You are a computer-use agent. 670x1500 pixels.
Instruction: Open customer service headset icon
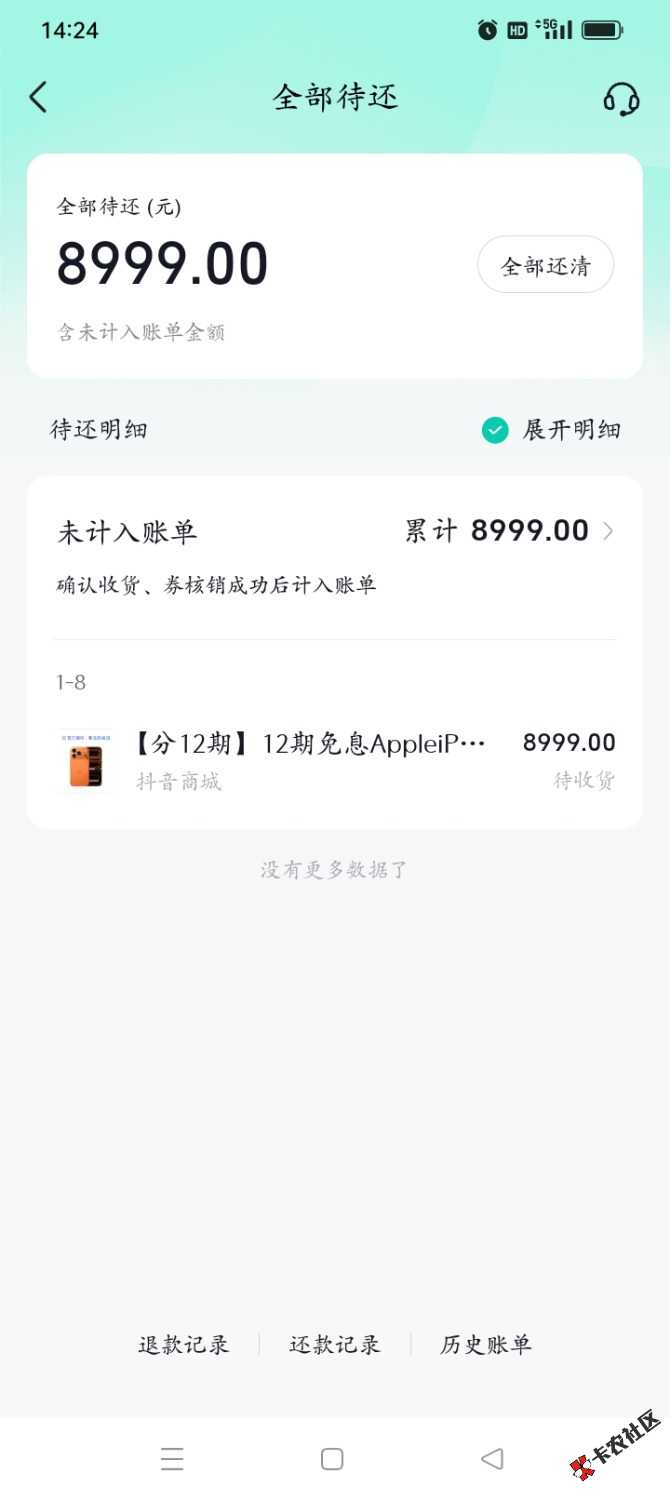point(621,98)
